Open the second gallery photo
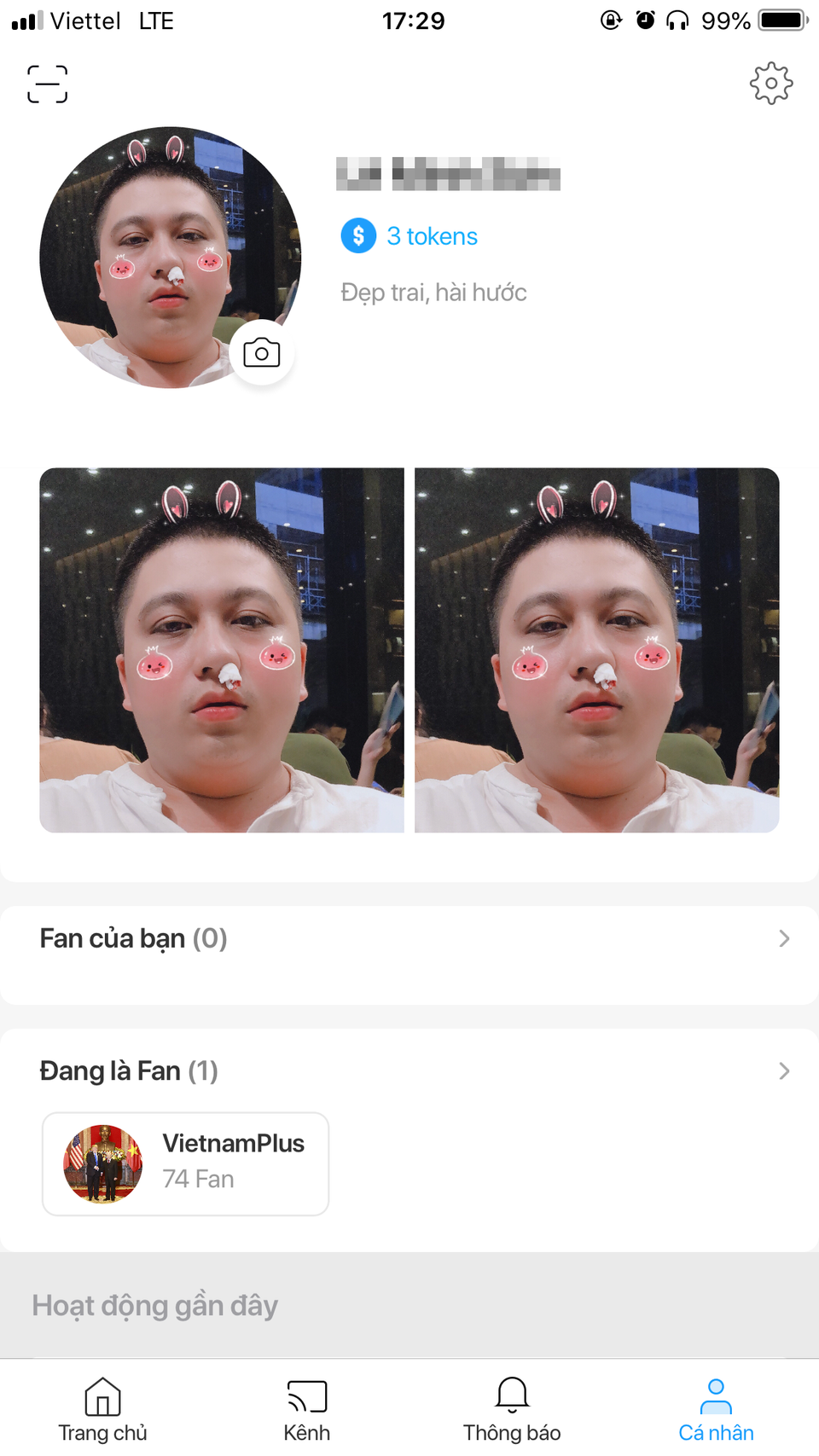 [596, 650]
